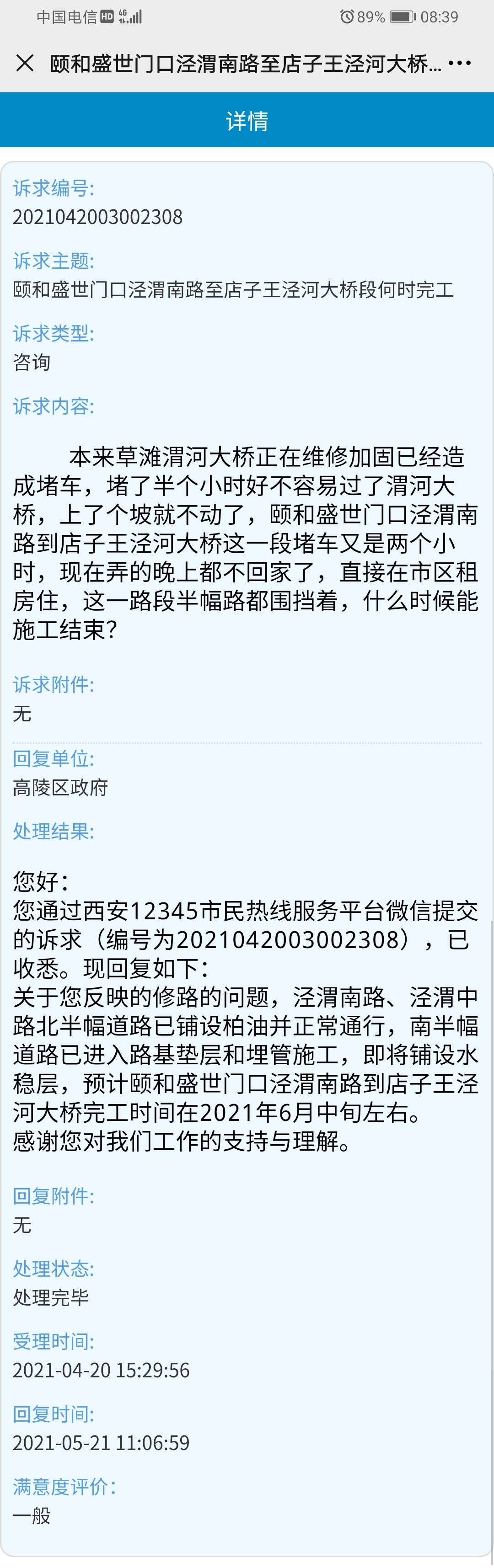Open the three-dot overflow menu
Image resolution: width=494 pixels, height=1568 pixels.
click(x=459, y=63)
